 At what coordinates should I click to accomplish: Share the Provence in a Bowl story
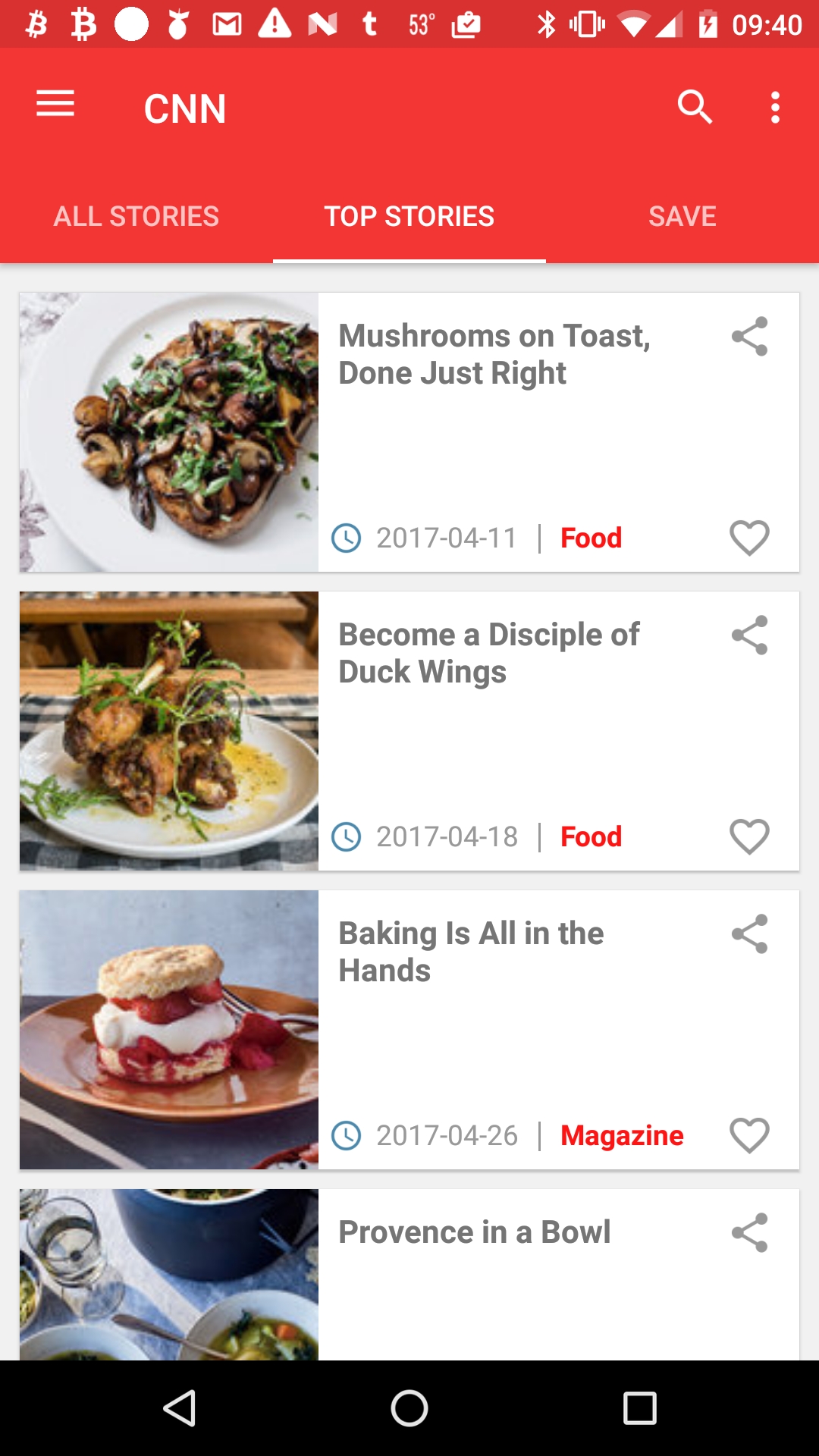[x=749, y=1232]
